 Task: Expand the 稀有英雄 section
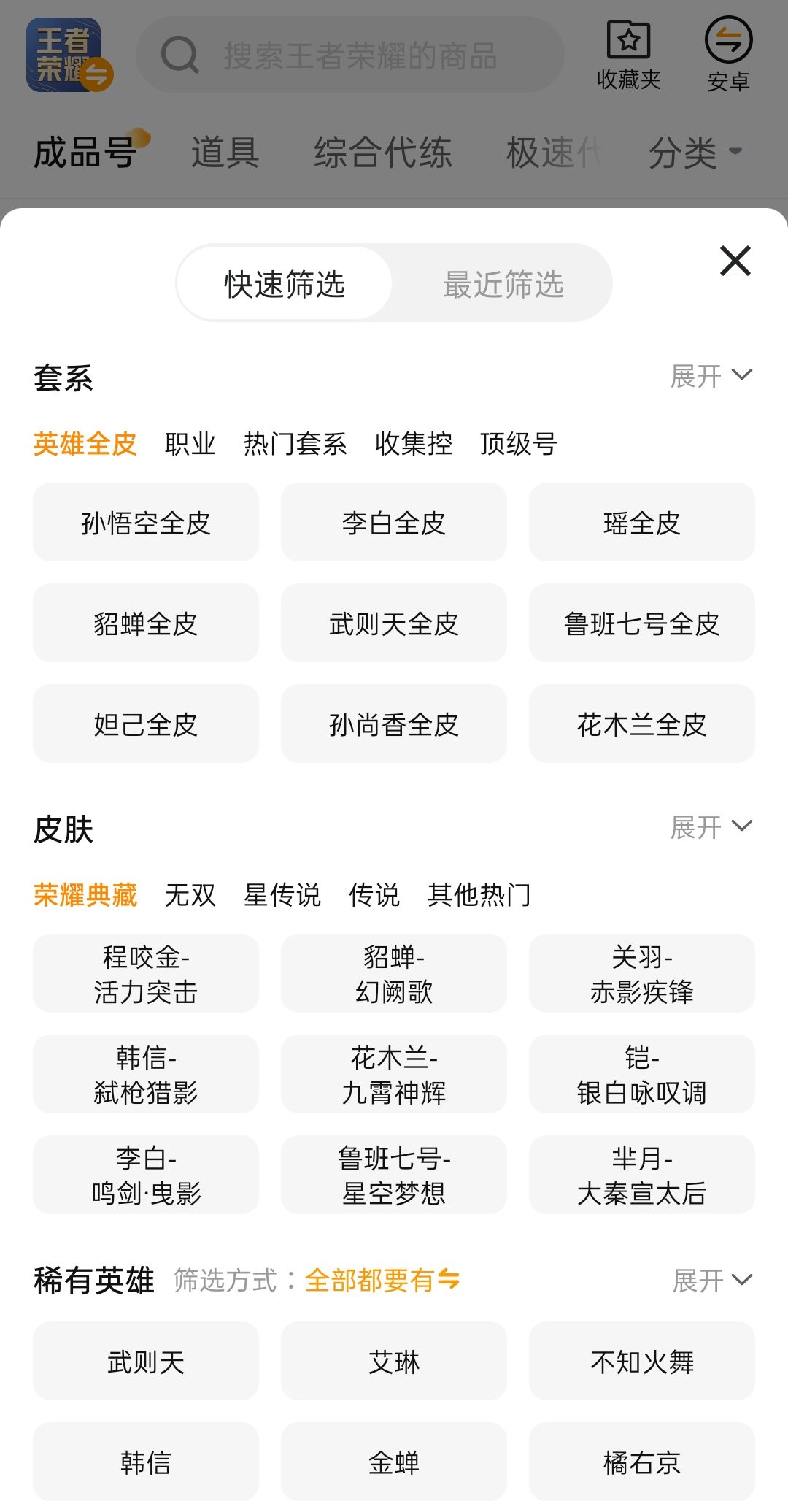(x=712, y=1280)
